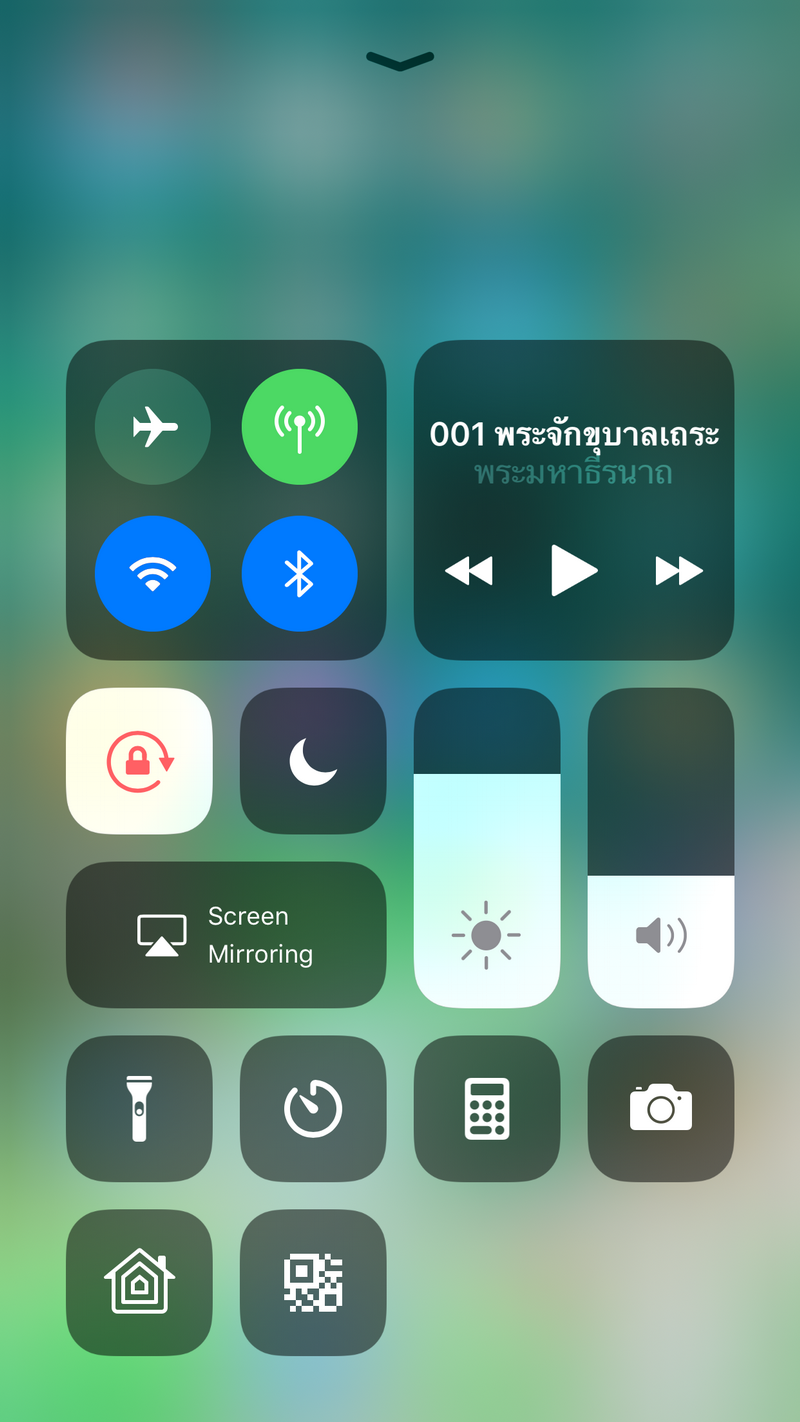Tap the volume slider
This screenshot has height=1422, width=800.
661,848
